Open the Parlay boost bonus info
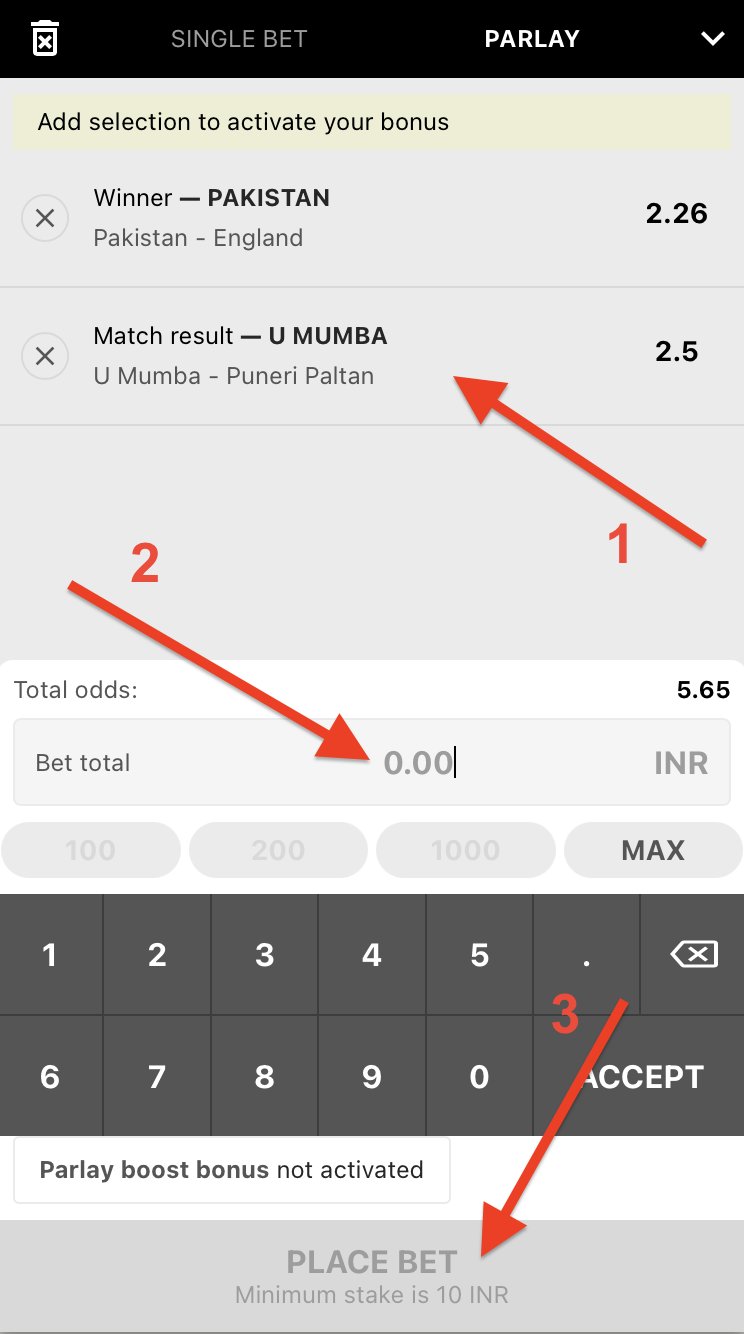Screen dimensions: 744x1334 [231, 1170]
